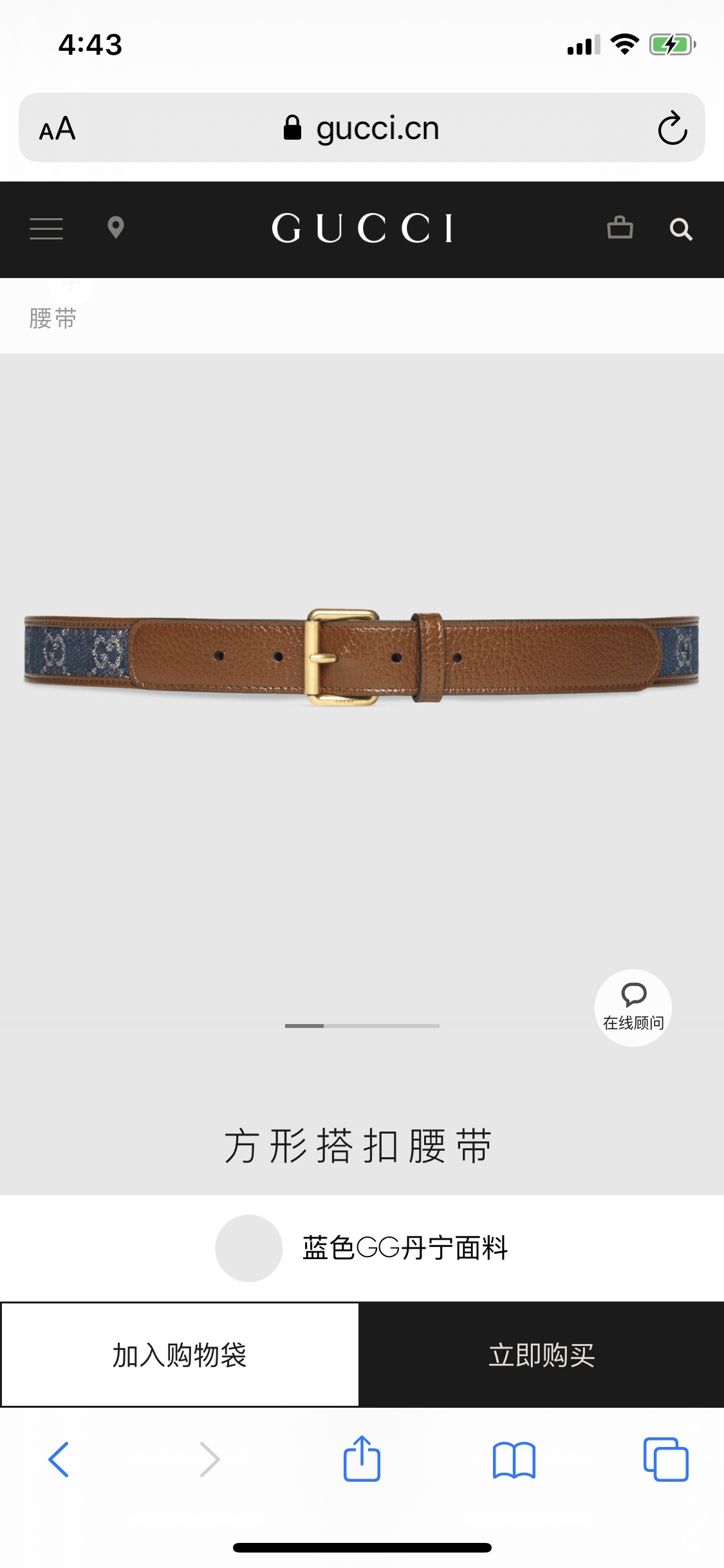Tap the gucci.cn address bar

coord(362,128)
